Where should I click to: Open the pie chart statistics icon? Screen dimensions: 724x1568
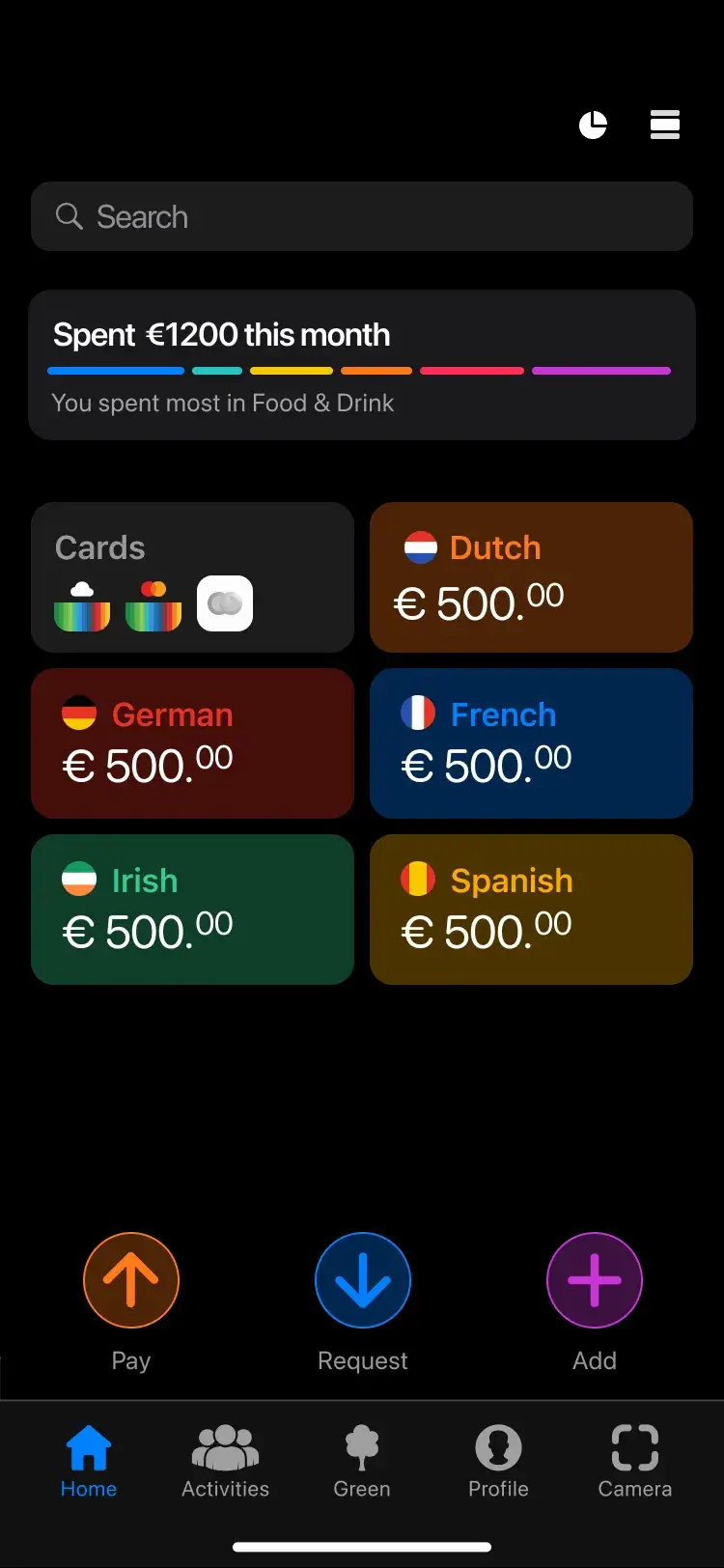tap(593, 125)
